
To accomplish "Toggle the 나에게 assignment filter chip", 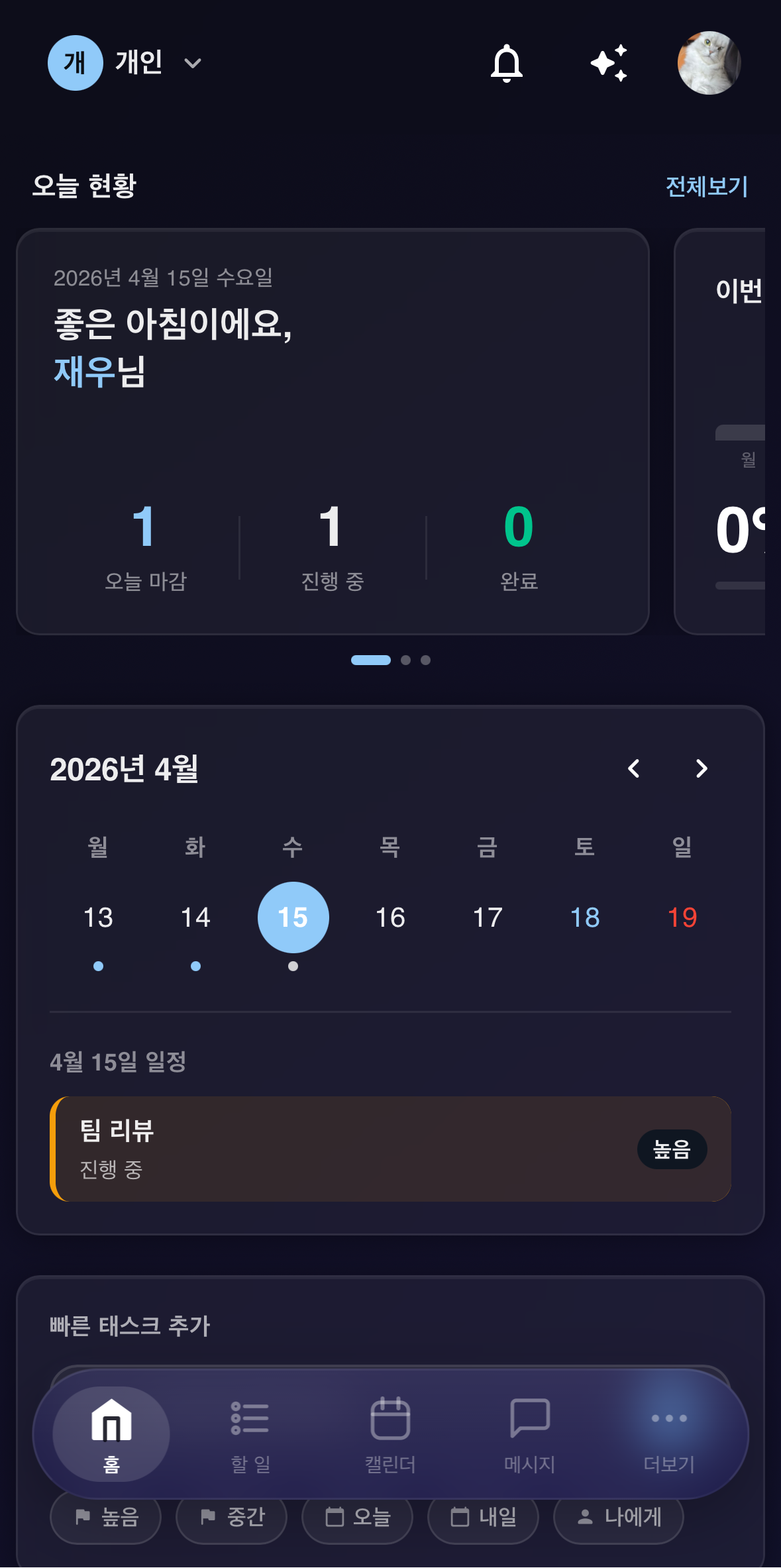I will (618, 1518).
